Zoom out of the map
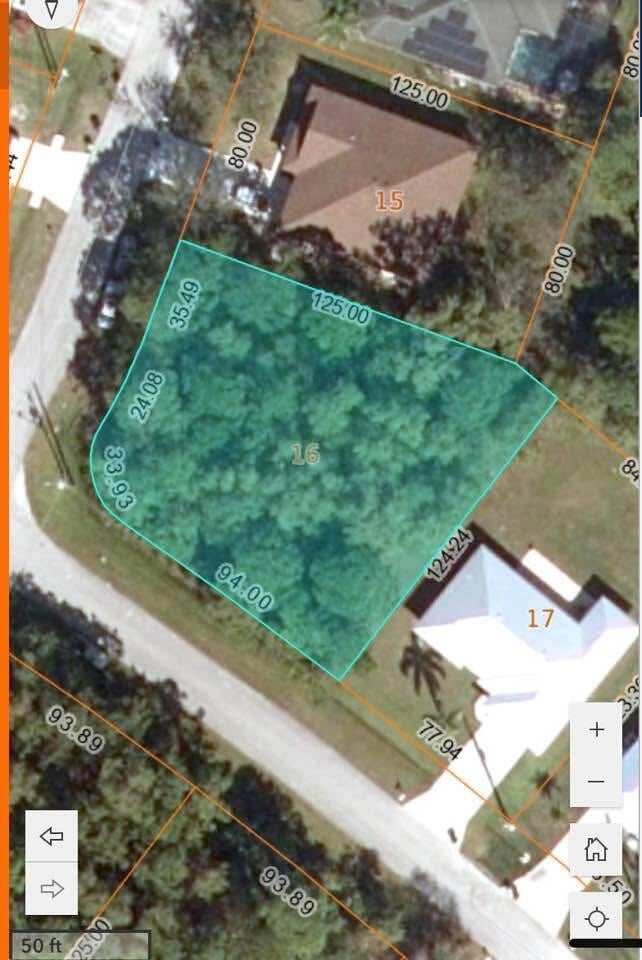The width and height of the screenshot is (642, 960). (x=596, y=781)
